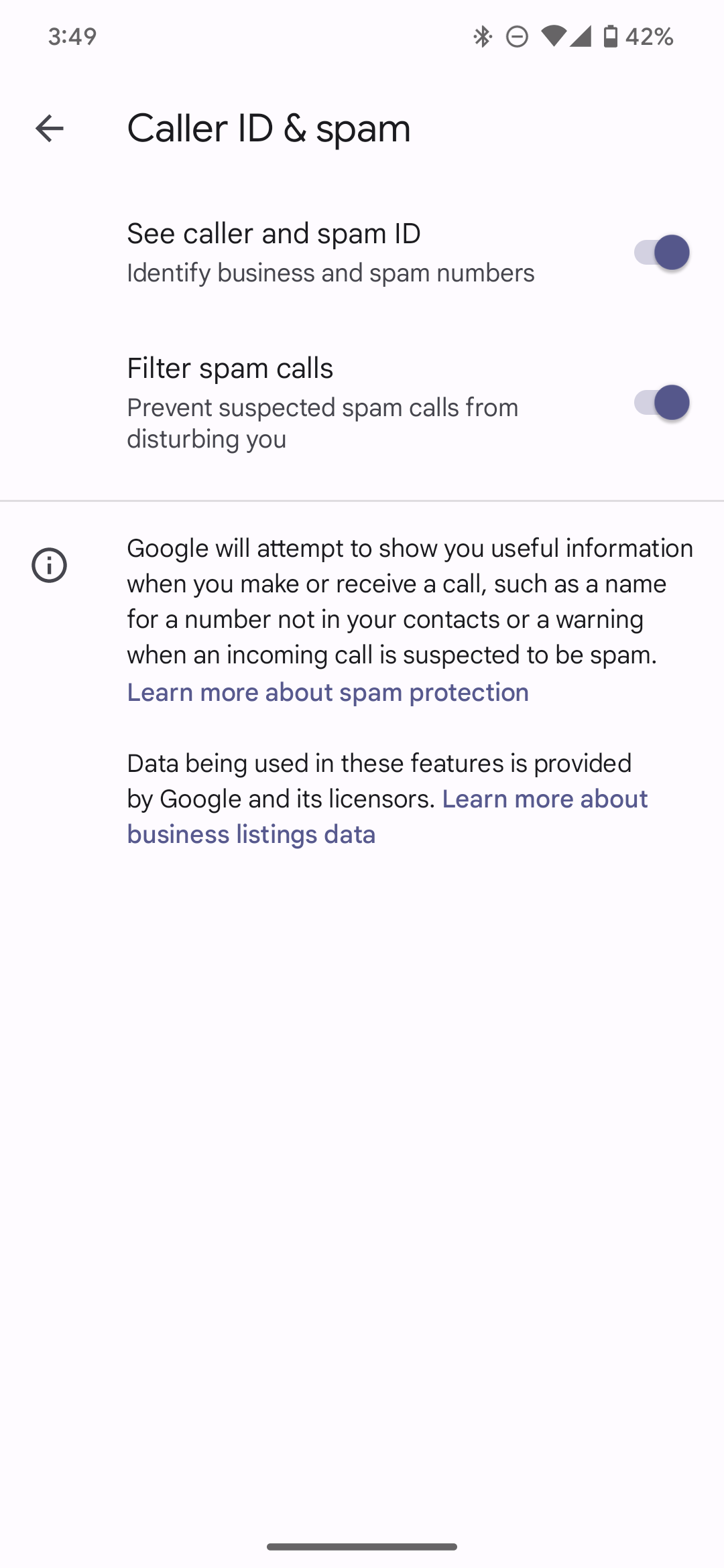The width and height of the screenshot is (724, 1568).
Task: Turn off See caller and spam ID
Action: click(x=662, y=253)
